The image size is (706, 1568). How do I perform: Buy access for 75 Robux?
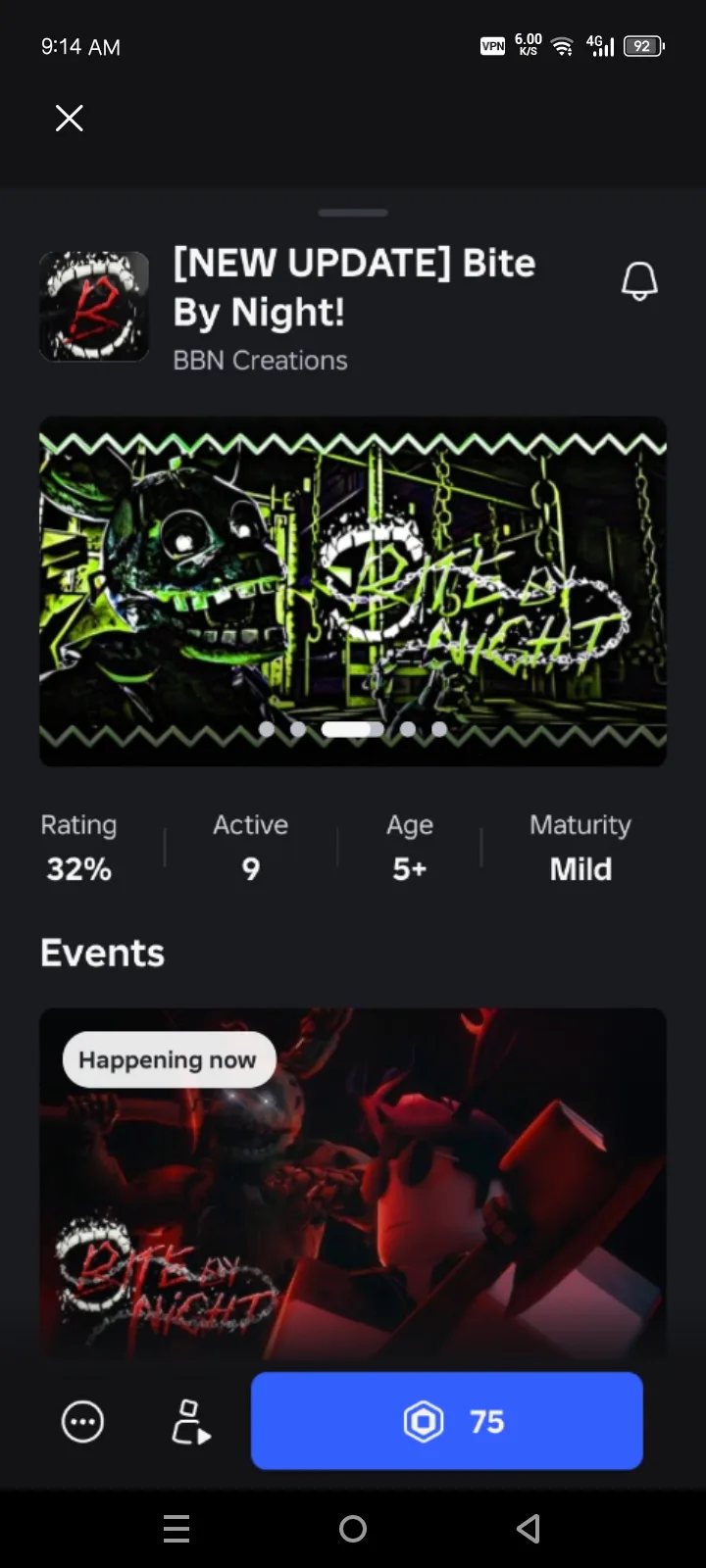tap(447, 1421)
